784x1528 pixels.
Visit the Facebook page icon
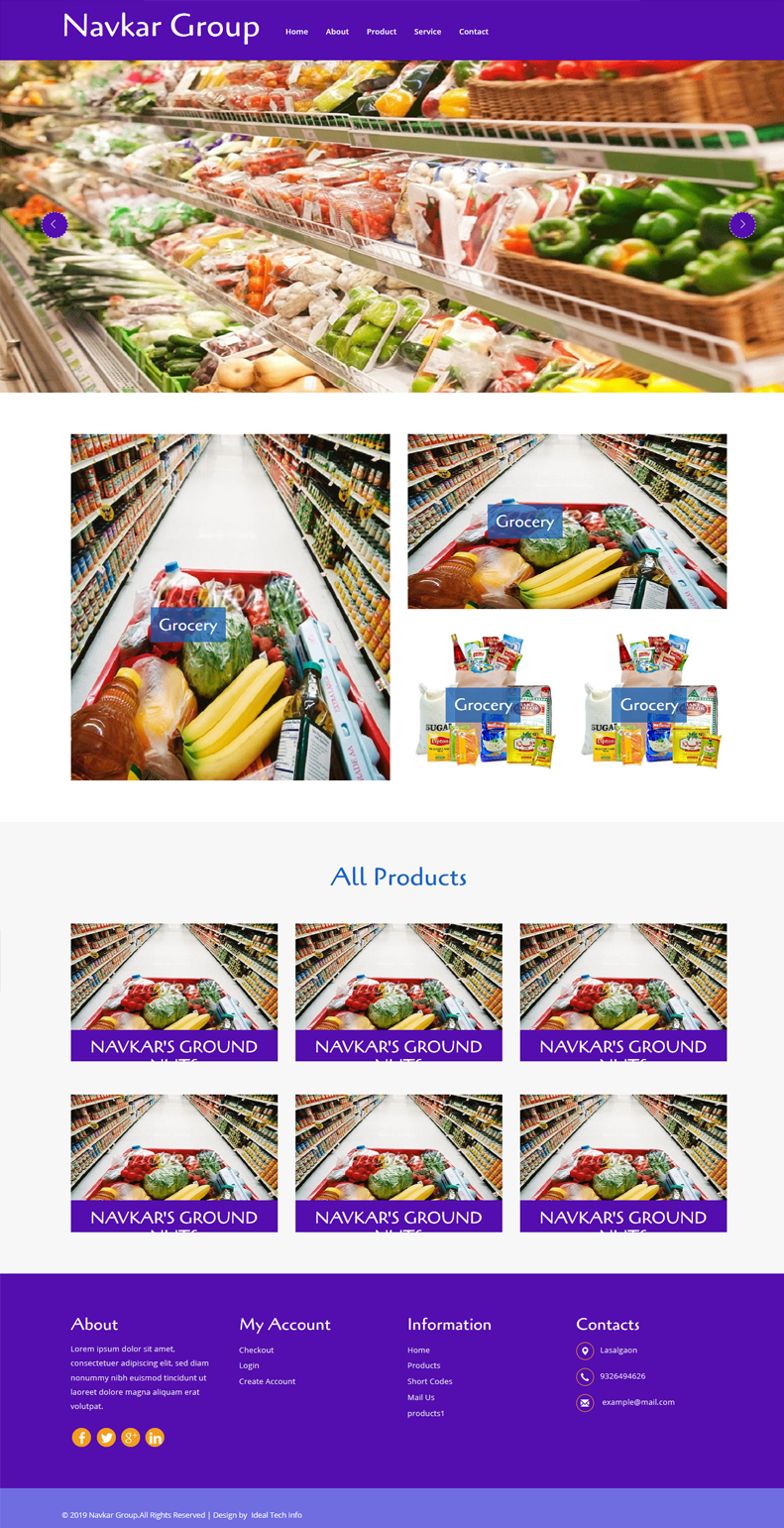pyautogui.click(x=81, y=1437)
